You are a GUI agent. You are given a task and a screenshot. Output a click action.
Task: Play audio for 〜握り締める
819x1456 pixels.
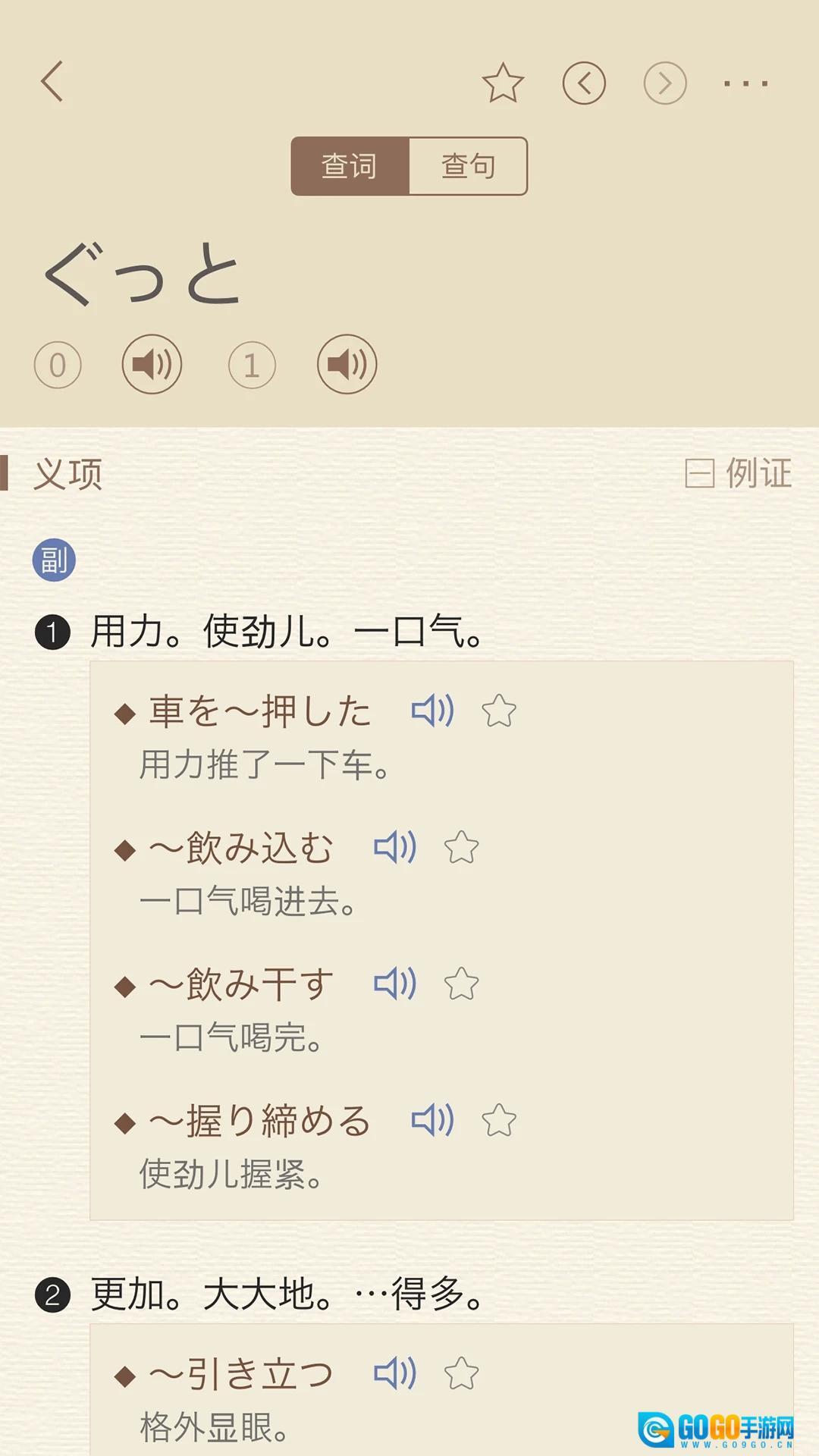pyautogui.click(x=432, y=1120)
